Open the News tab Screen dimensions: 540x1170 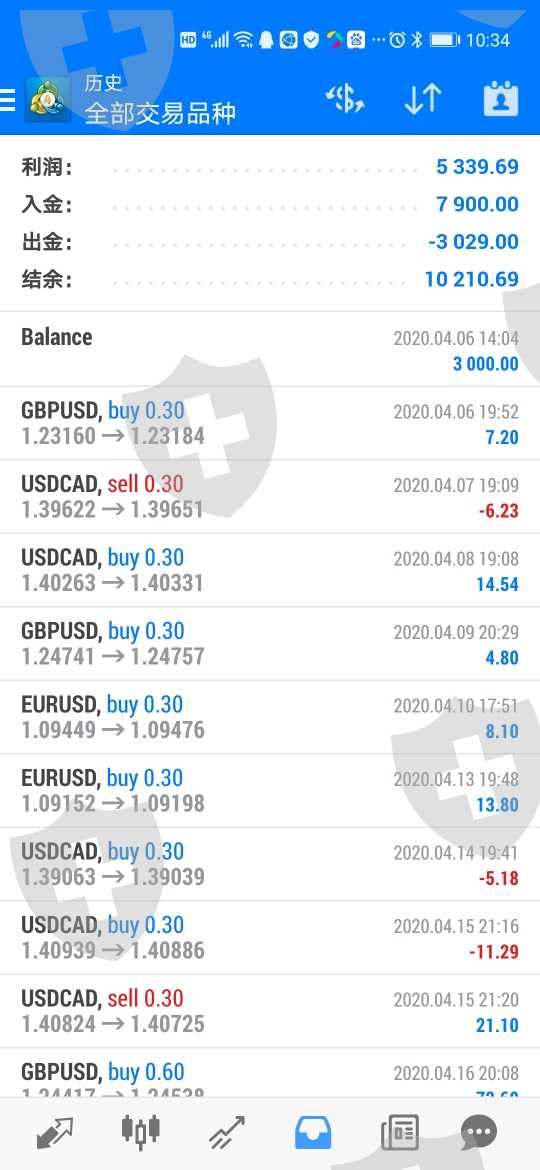400,1133
